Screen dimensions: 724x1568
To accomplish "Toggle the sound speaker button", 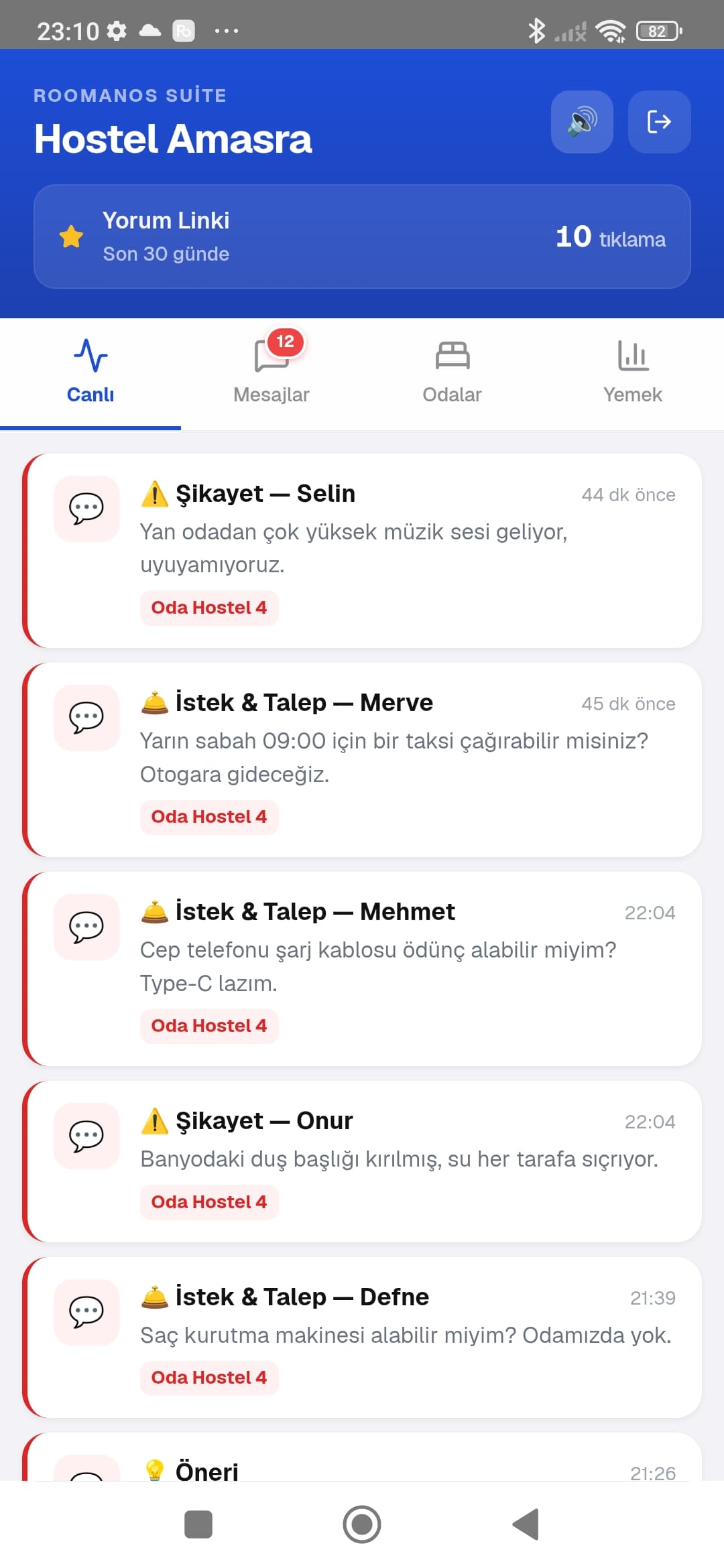I will (582, 122).
